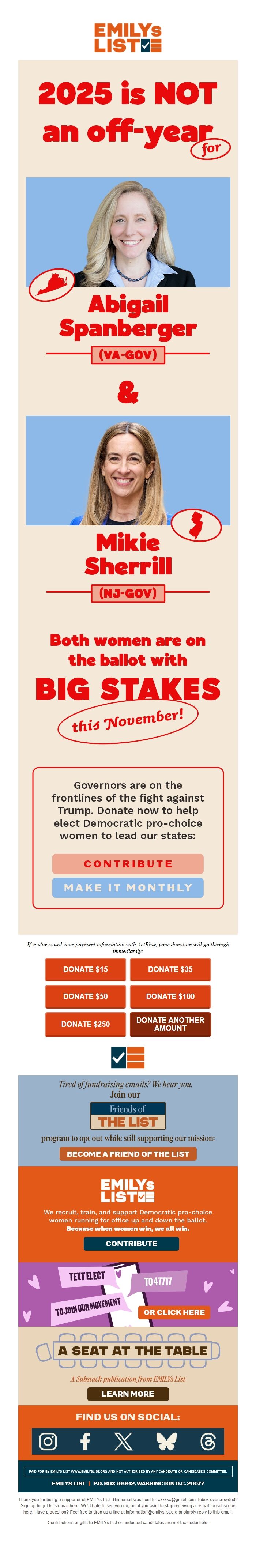The height and width of the screenshot is (1568, 256).
Task: Tap the red CONTRIBUTE button
Action: tap(128, 863)
